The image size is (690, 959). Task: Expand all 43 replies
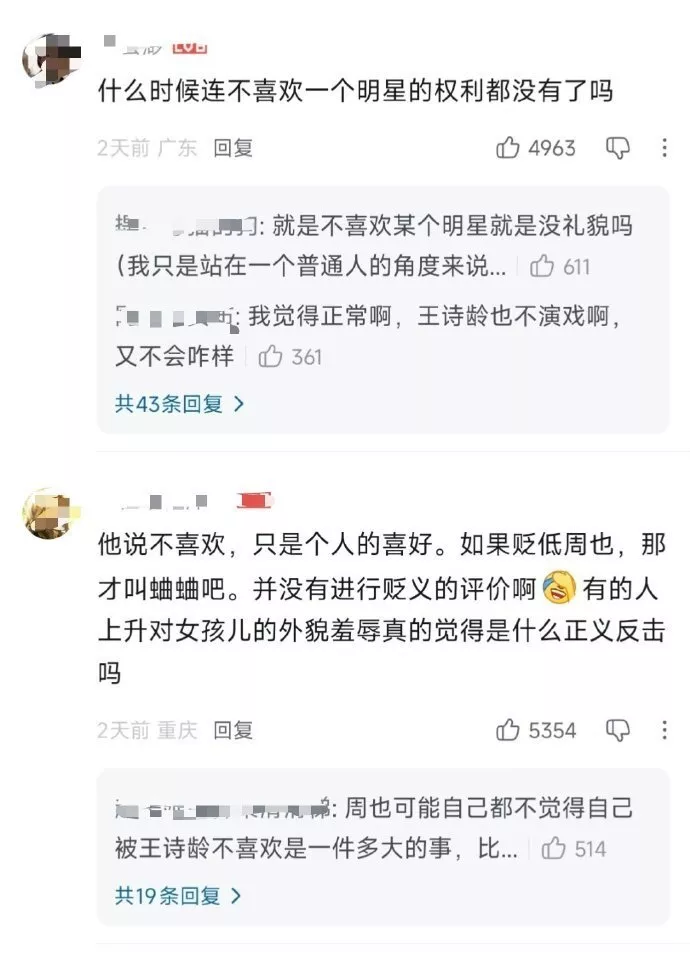[x=179, y=404]
